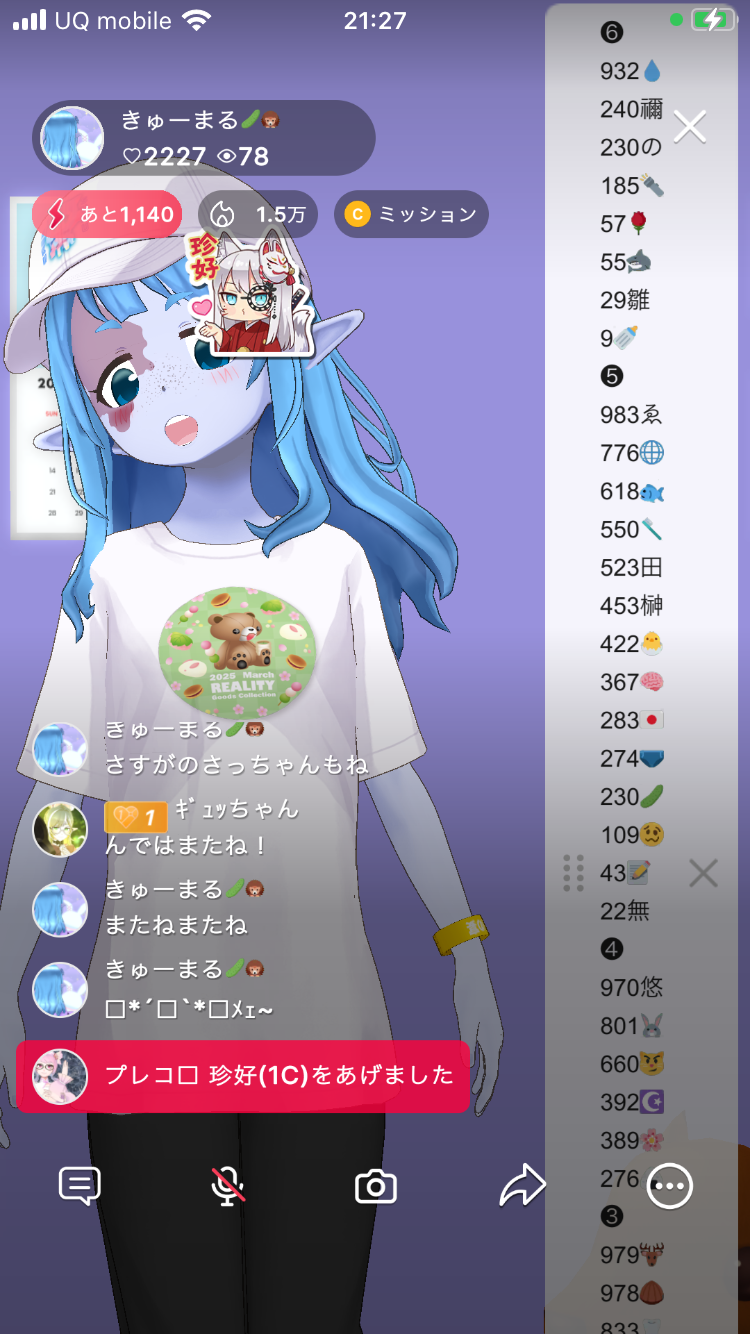This screenshot has height=1334, width=750.
Task: Open the comment input icon
Action: click(x=80, y=1187)
